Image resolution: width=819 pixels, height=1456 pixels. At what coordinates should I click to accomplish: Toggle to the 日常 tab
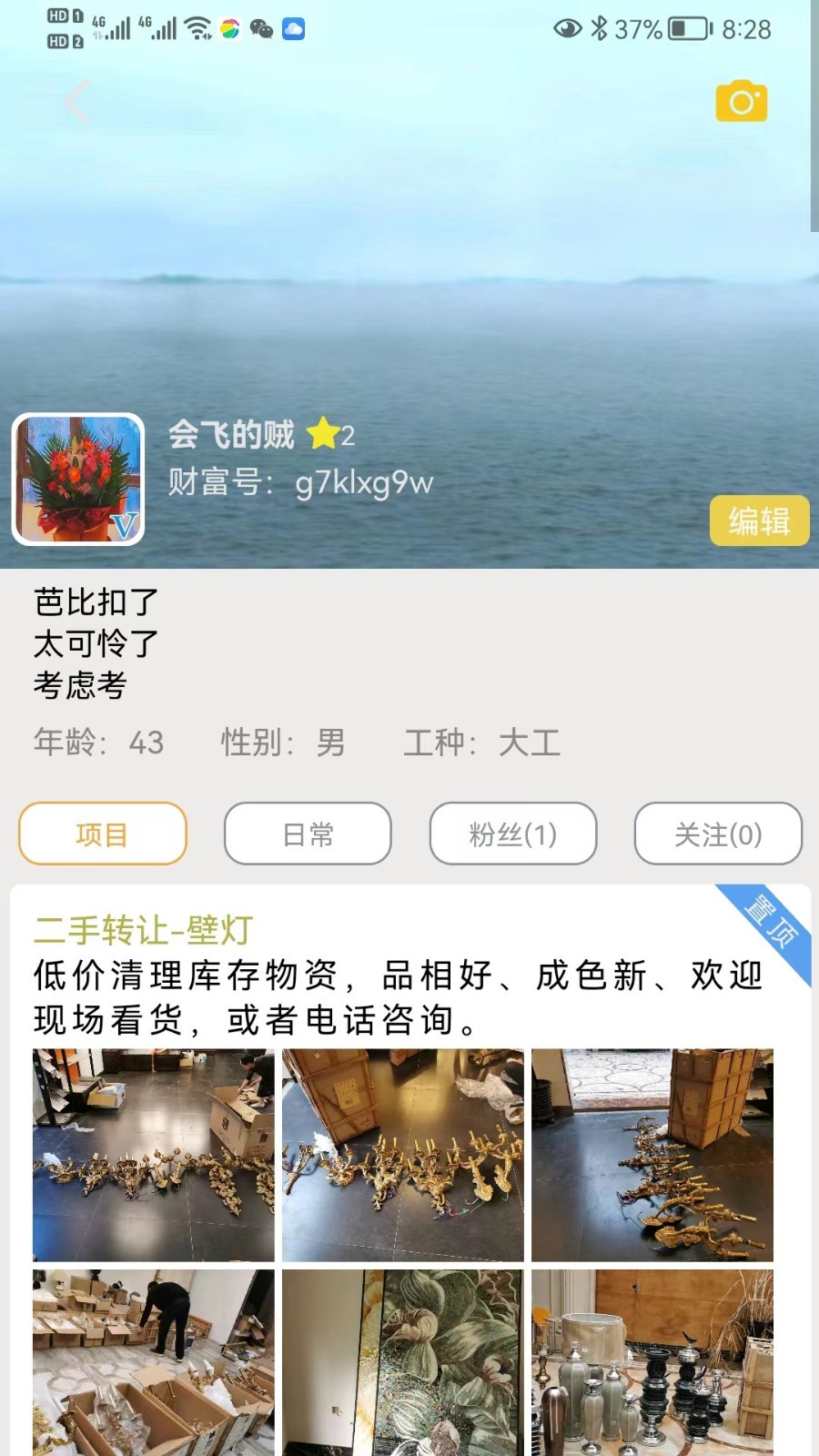point(308,833)
